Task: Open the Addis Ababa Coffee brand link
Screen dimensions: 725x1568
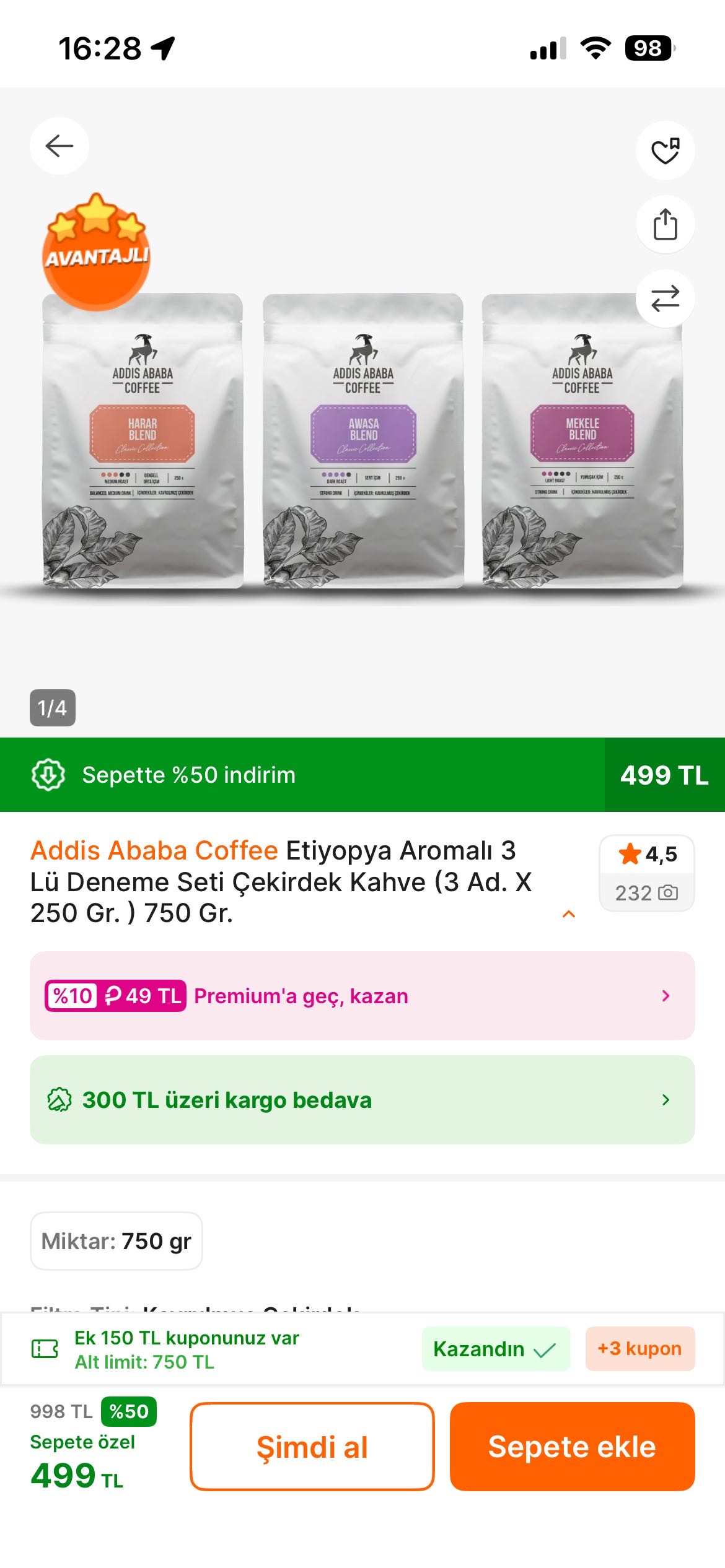Action: 154,851
